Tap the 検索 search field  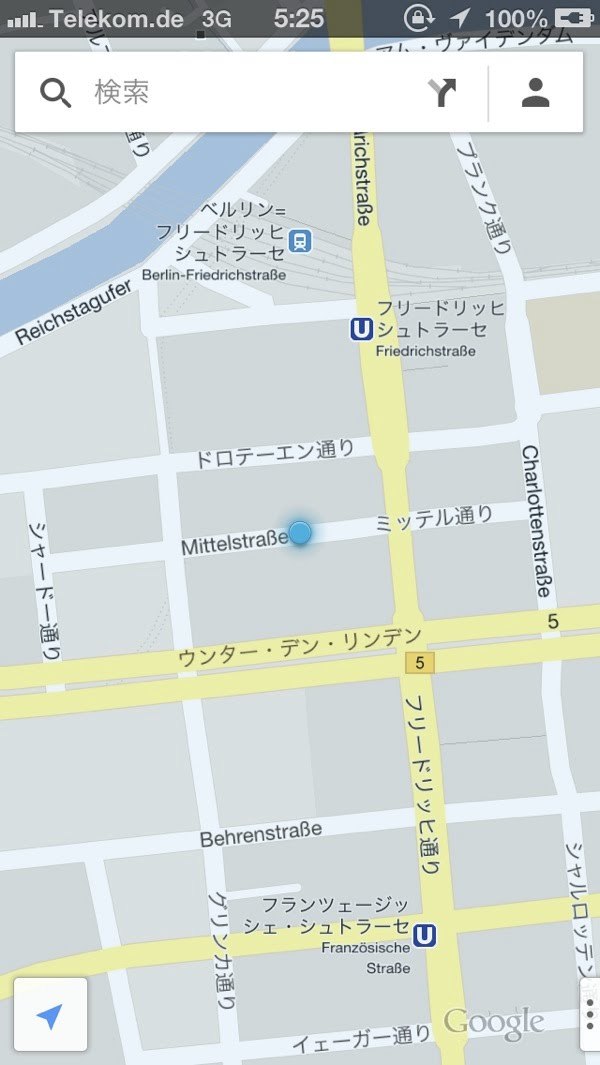pos(240,93)
